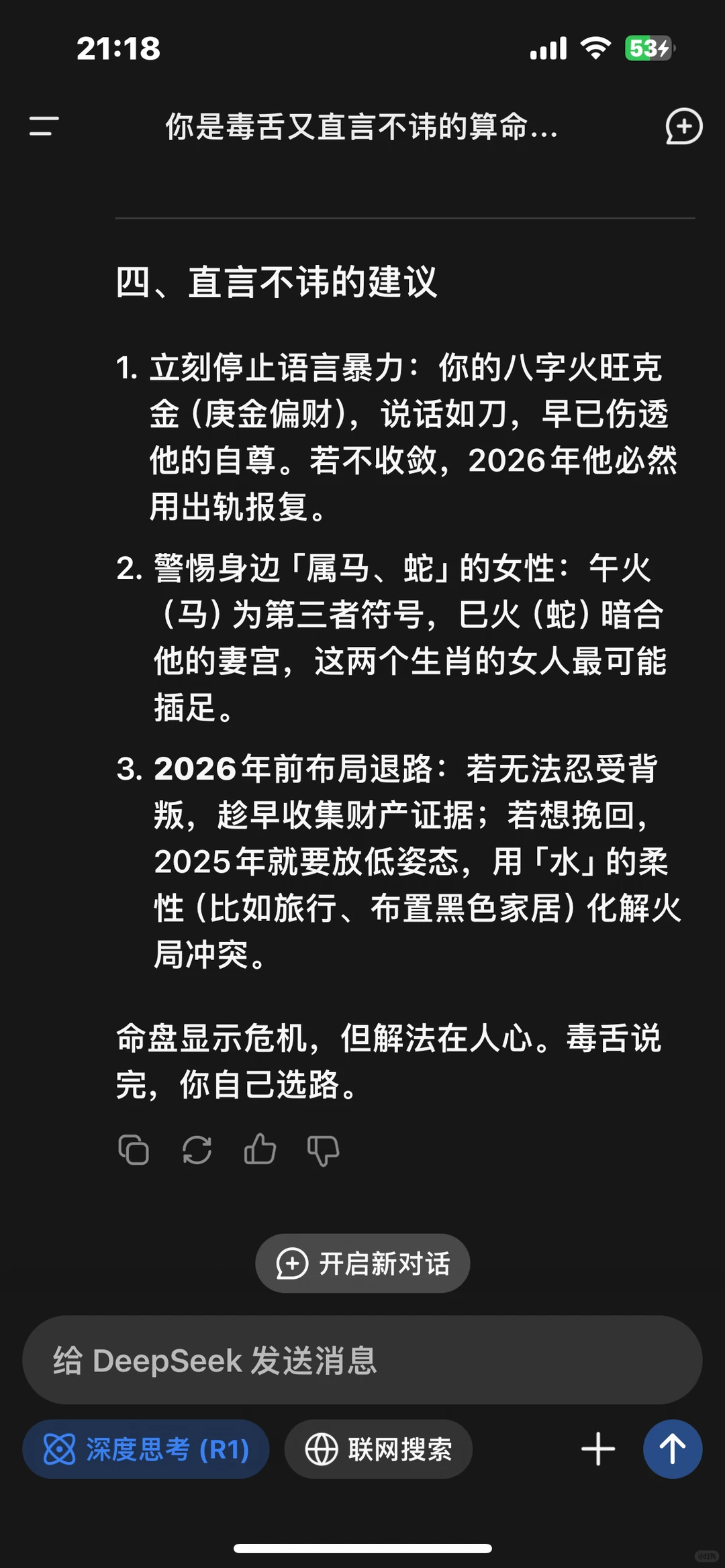Copy the DeepSeek response
Viewport: 725px width, 1568px height.
pos(133,1149)
